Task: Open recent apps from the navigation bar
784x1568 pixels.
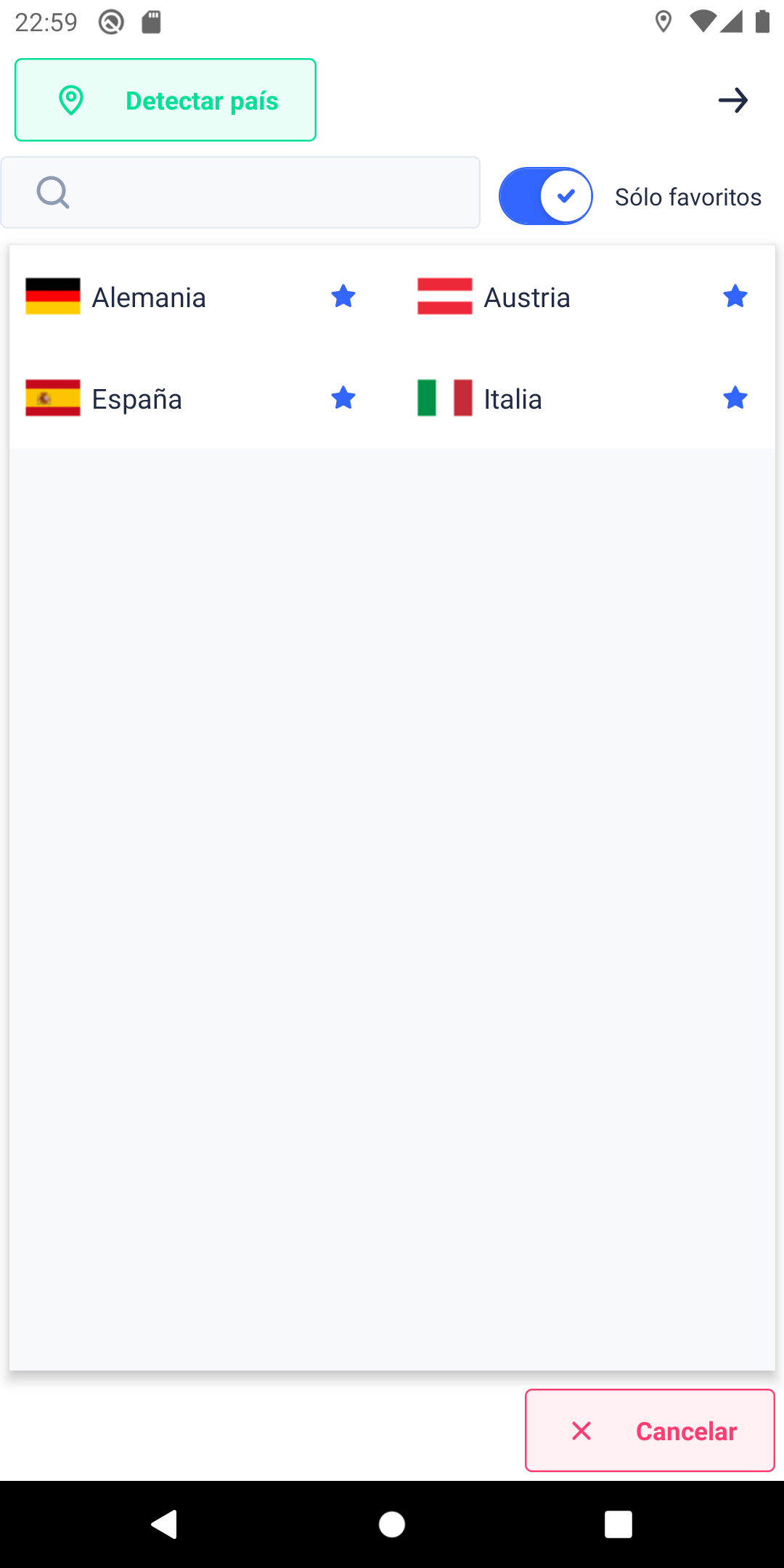Action: point(618,1524)
